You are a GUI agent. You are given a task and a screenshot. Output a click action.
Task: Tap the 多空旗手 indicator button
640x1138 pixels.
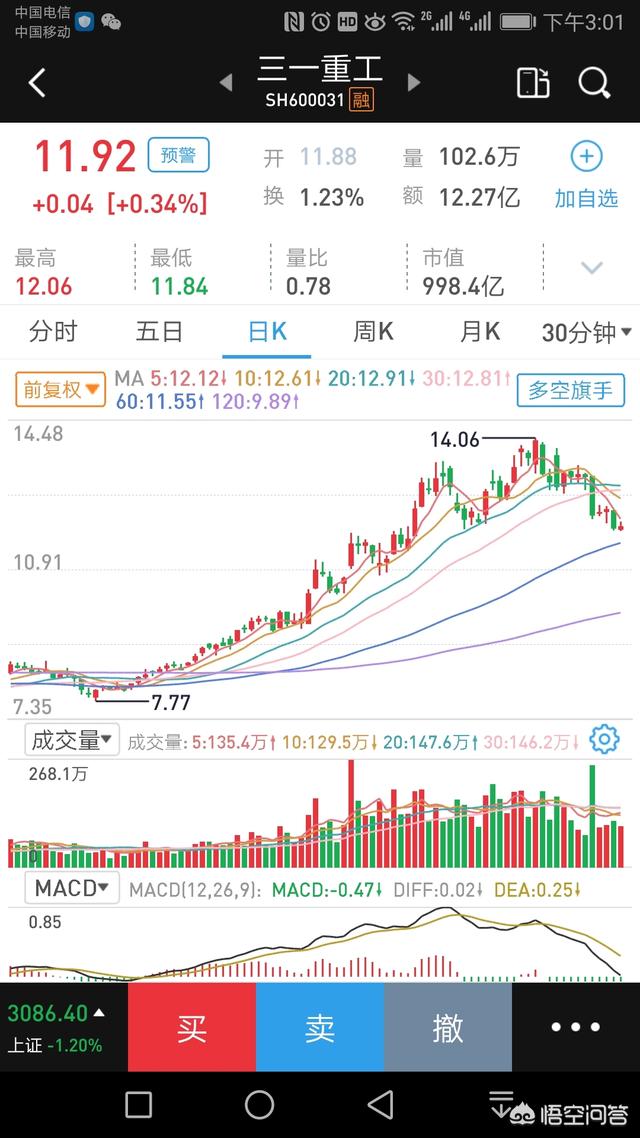click(x=570, y=390)
